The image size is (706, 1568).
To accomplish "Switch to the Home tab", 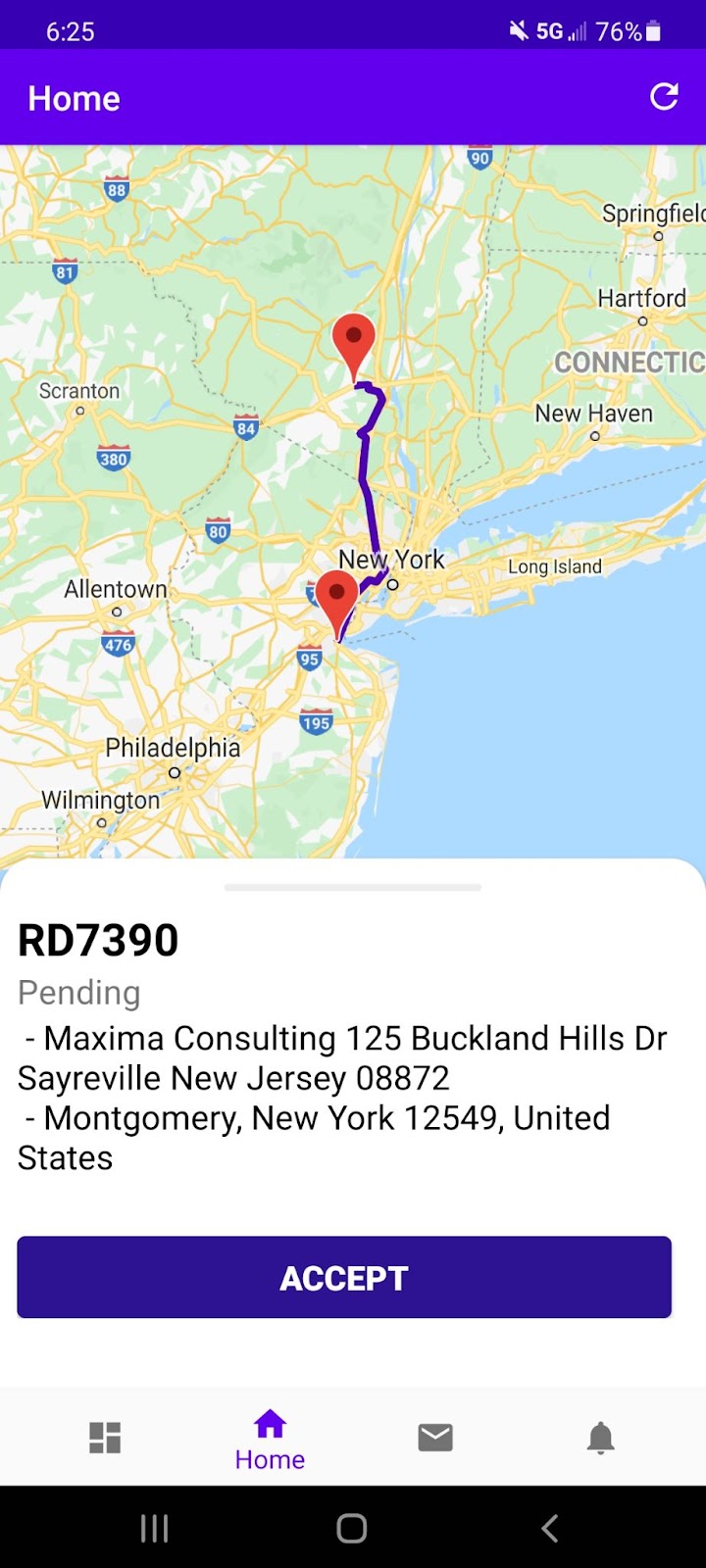I will [x=270, y=1440].
